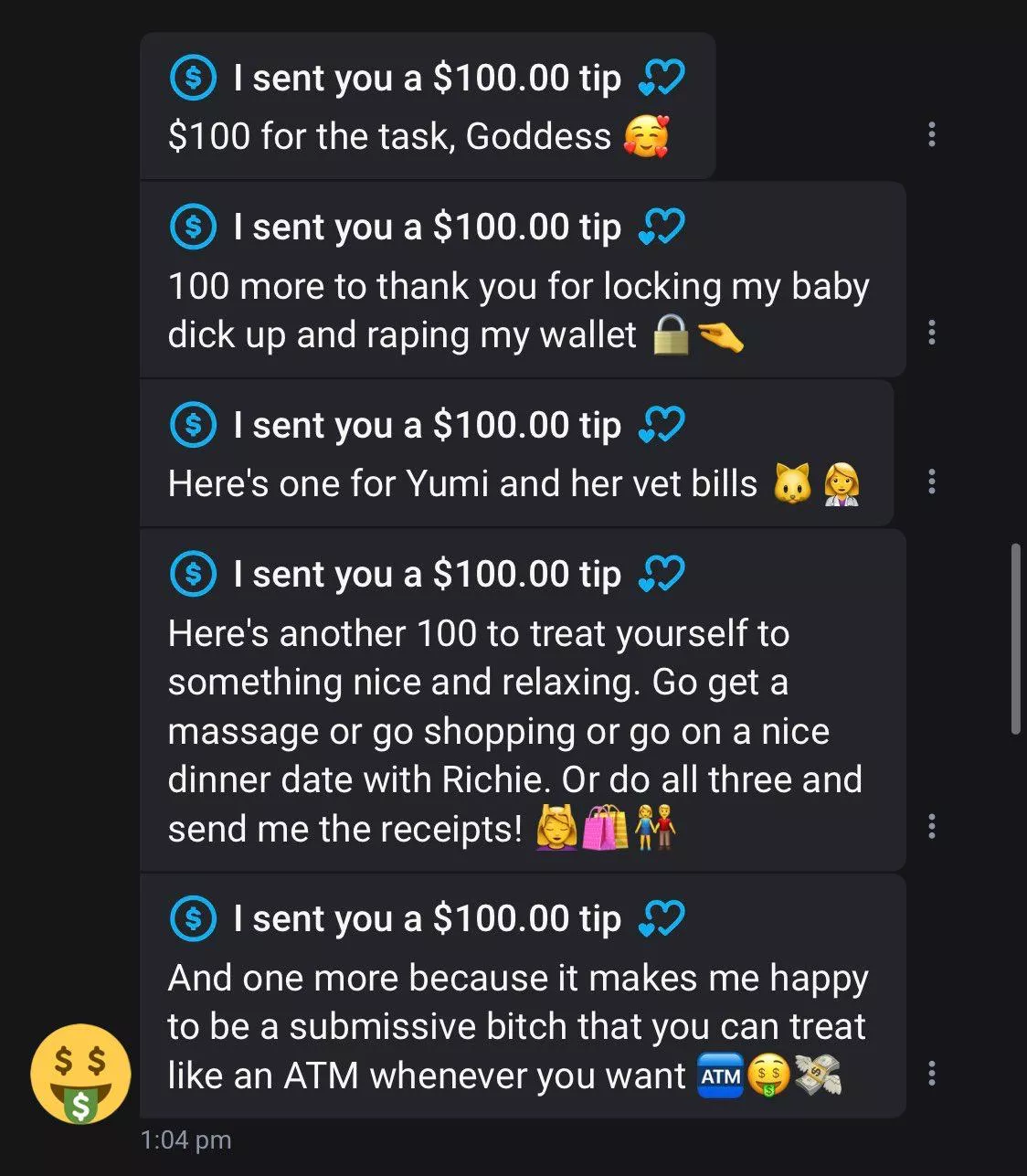The width and height of the screenshot is (1027, 1176).
Task: Tap the money-mouth sender avatar
Action: [80, 1073]
